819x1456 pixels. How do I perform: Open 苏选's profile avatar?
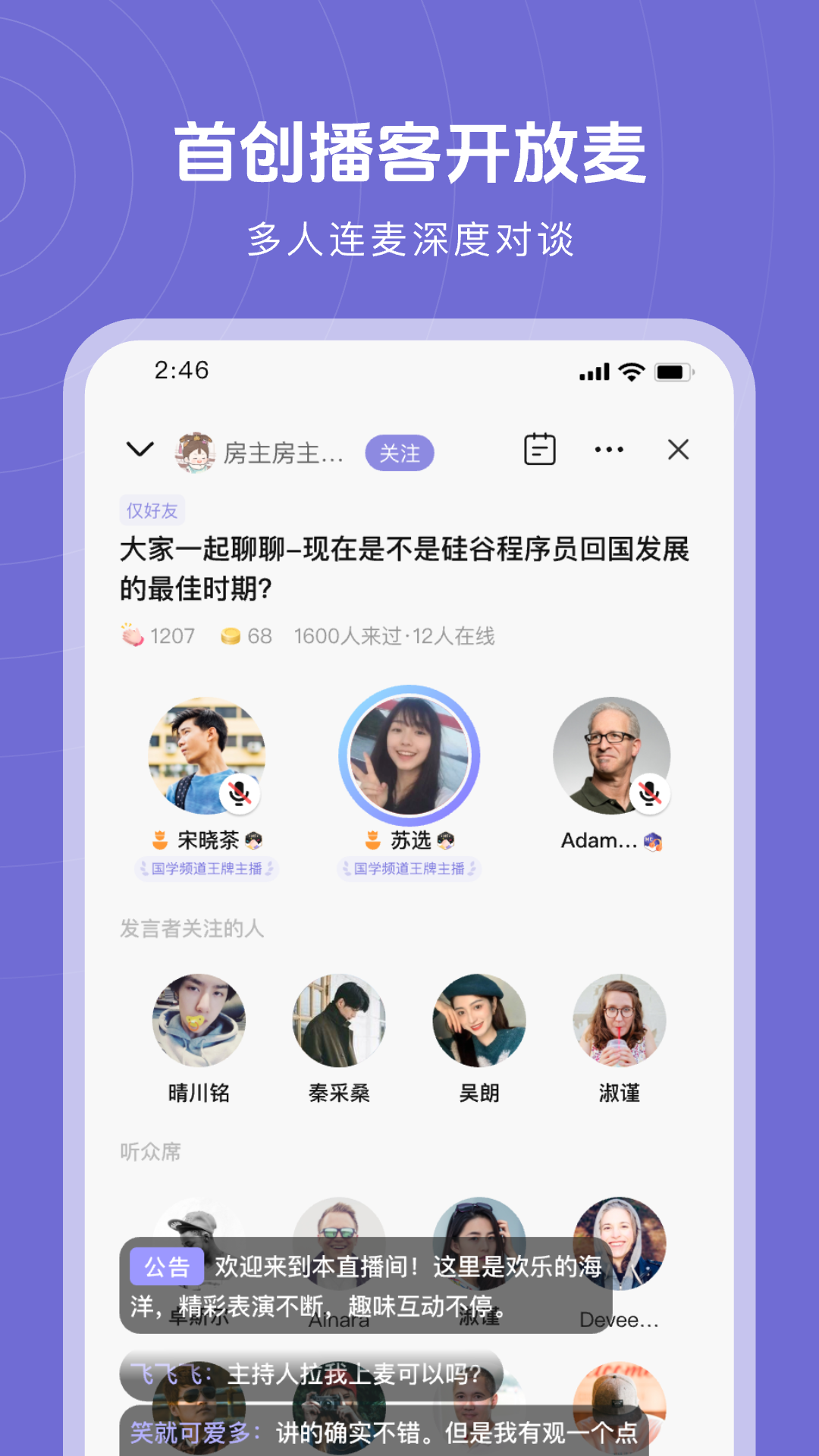point(409,755)
